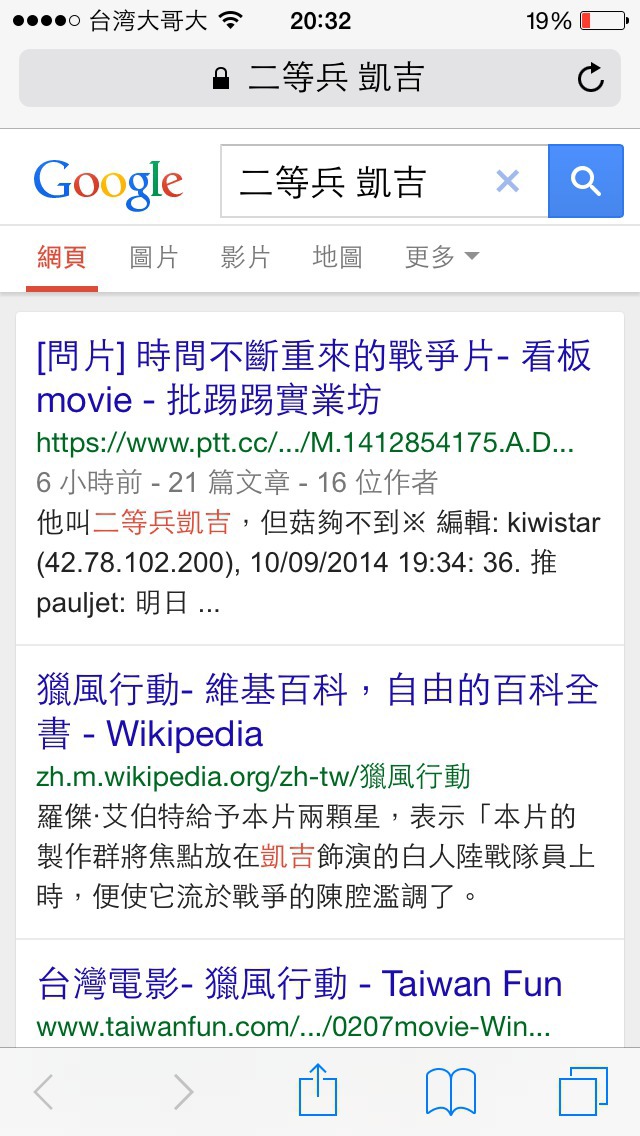Clear the Google search box text

pyautogui.click(x=507, y=181)
